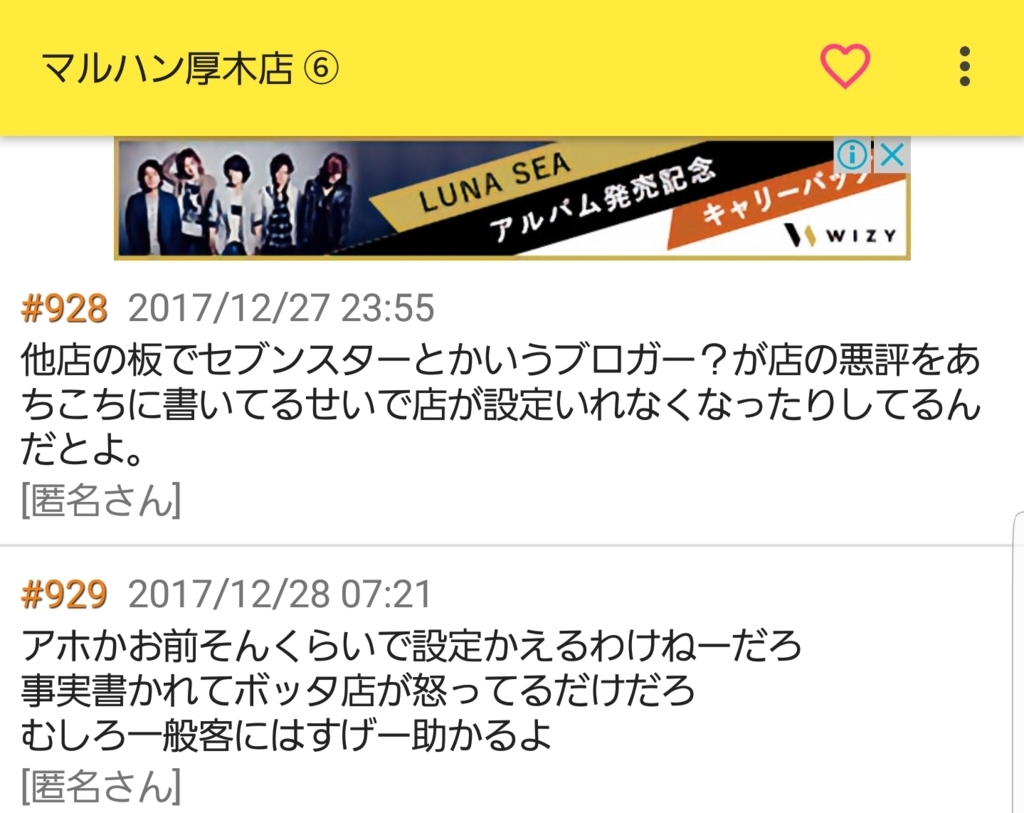The image size is (1024, 813).
Task: Open the three-dot overflow menu
Action: click(x=965, y=66)
